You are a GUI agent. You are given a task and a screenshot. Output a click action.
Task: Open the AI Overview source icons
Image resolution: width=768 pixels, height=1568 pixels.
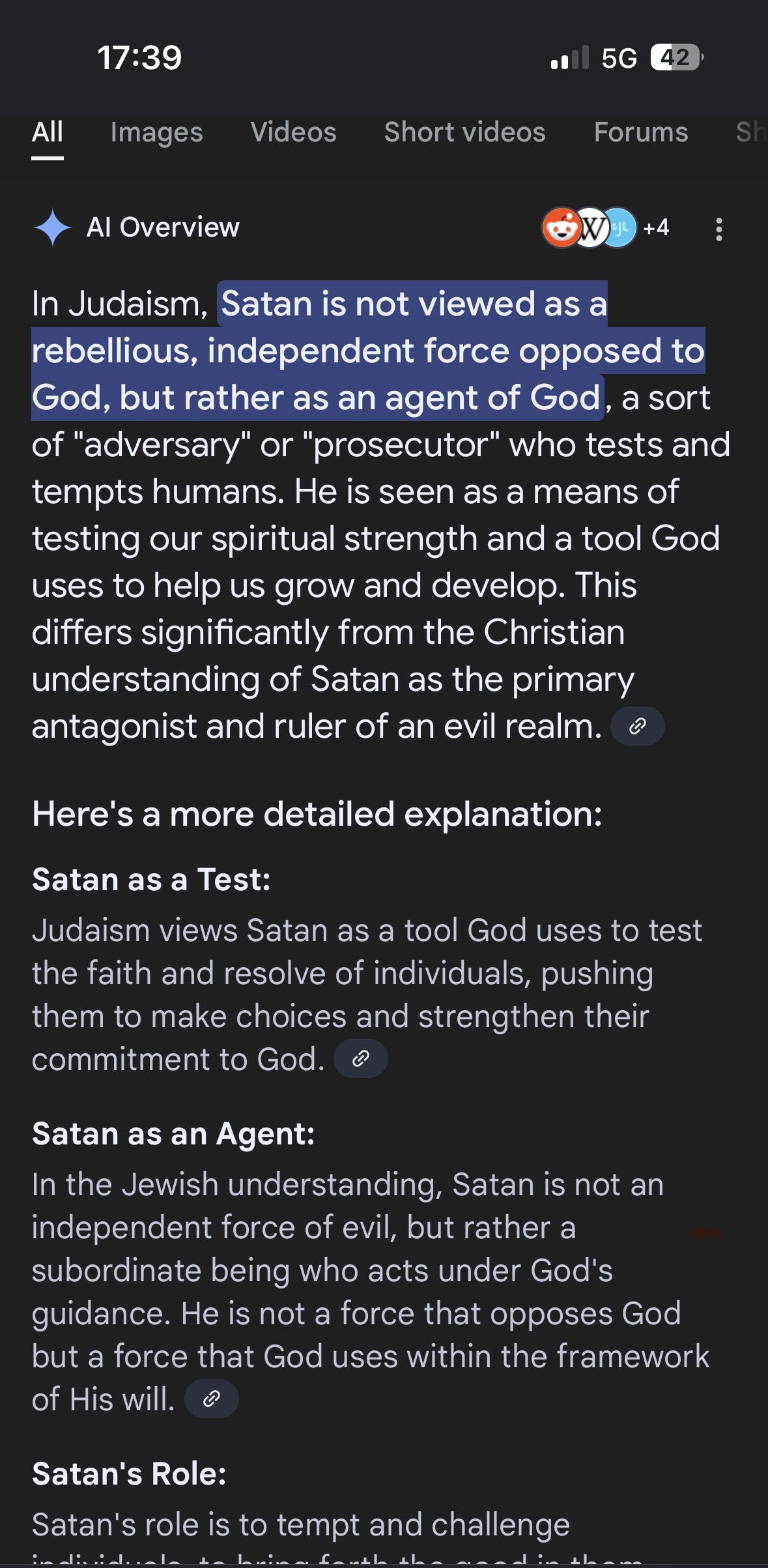click(x=605, y=228)
